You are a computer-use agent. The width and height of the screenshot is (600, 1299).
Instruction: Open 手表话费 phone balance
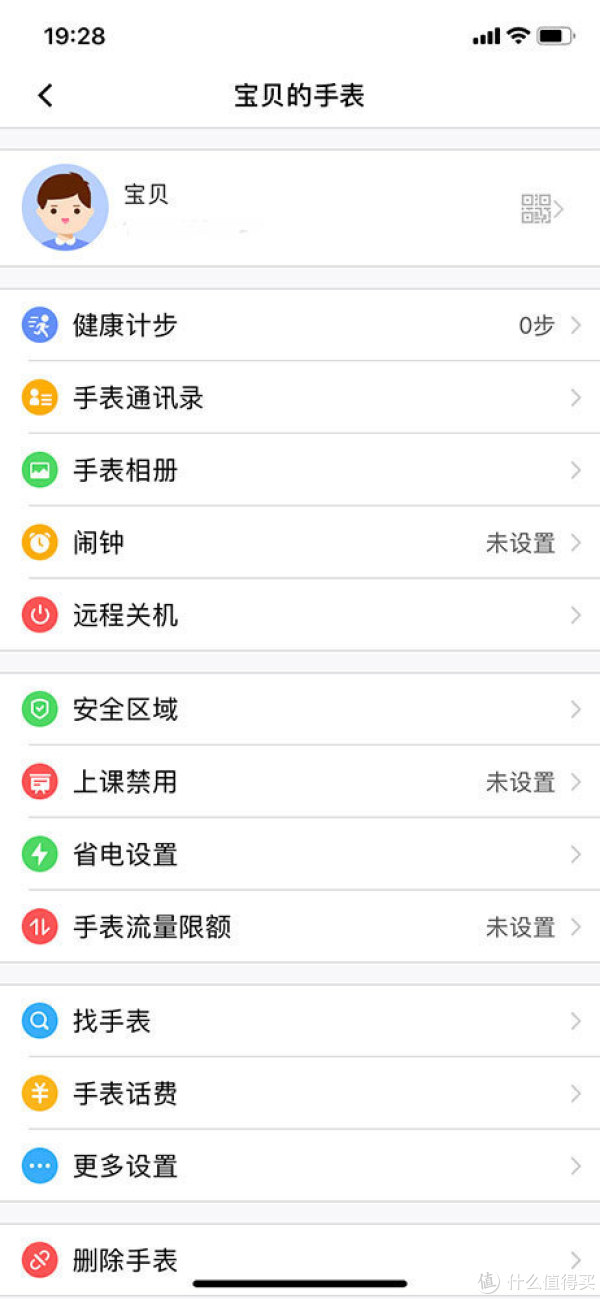pos(300,1093)
